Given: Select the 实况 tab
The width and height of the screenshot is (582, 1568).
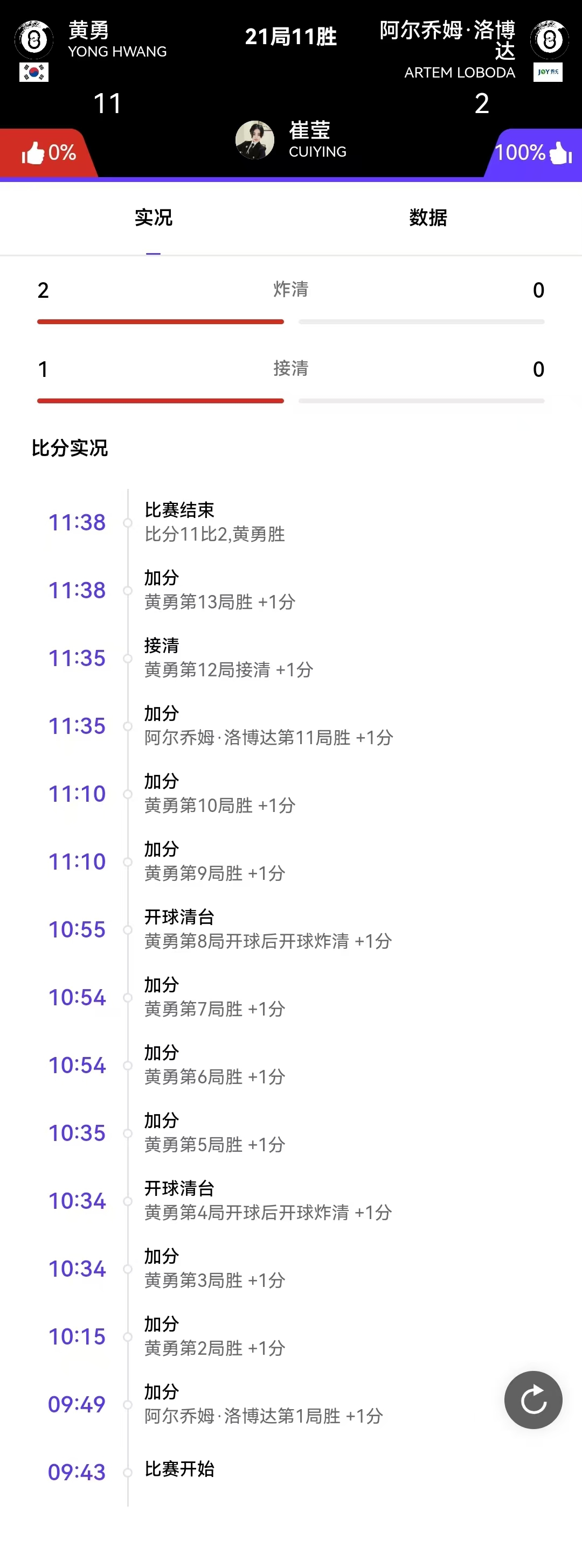Looking at the screenshot, I should click(x=154, y=218).
